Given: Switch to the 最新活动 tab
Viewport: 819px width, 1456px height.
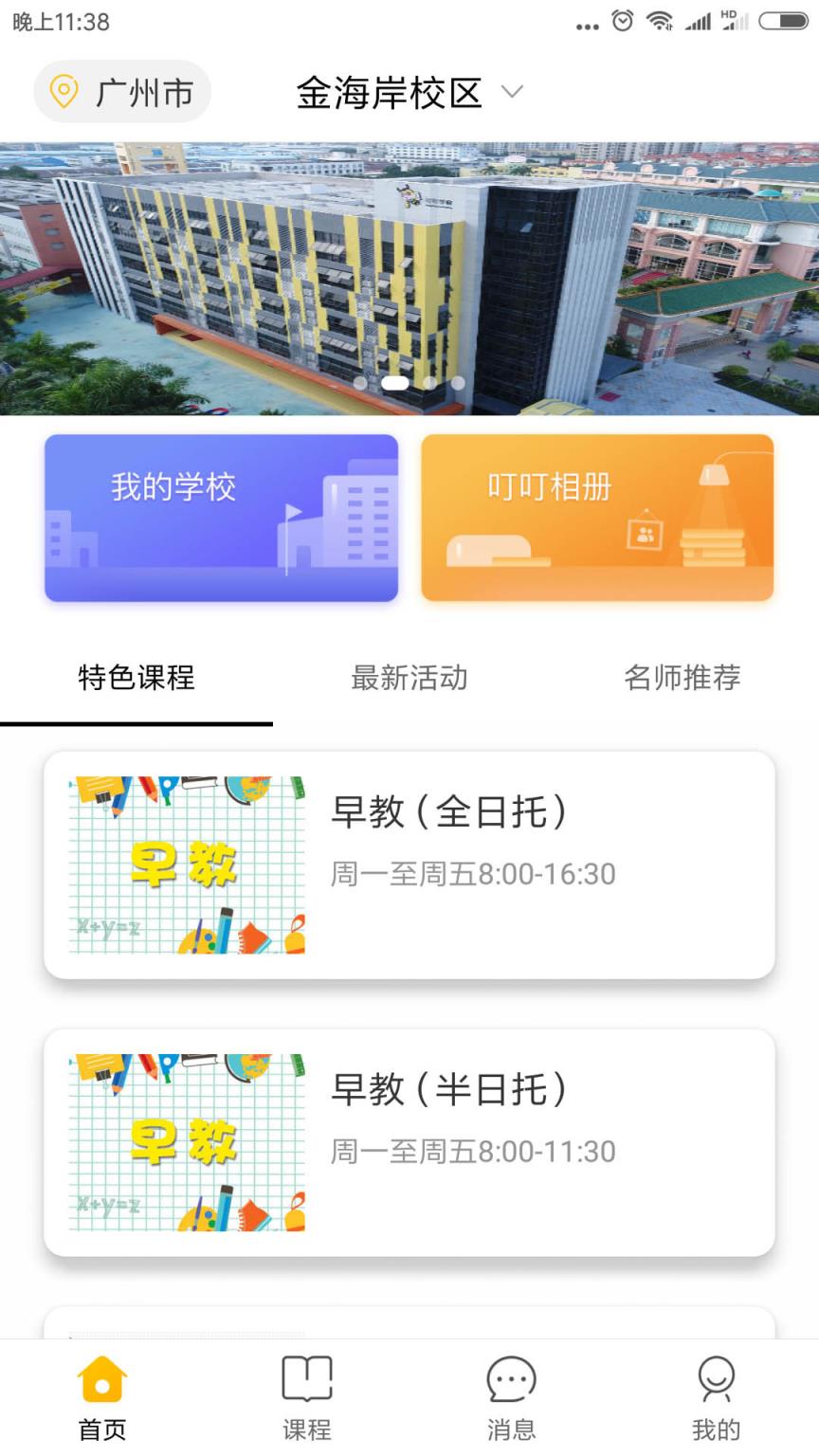Looking at the screenshot, I should (409, 678).
